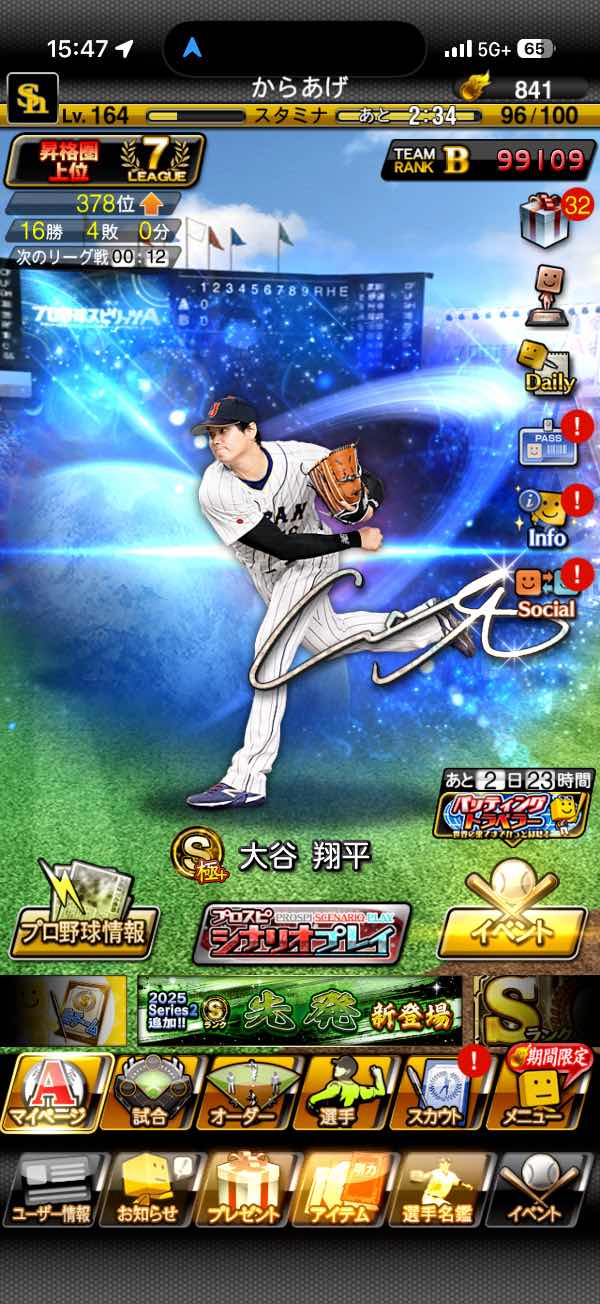Image resolution: width=600 pixels, height=1304 pixels.
Task: Open the Info icon
Action: point(547,519)
